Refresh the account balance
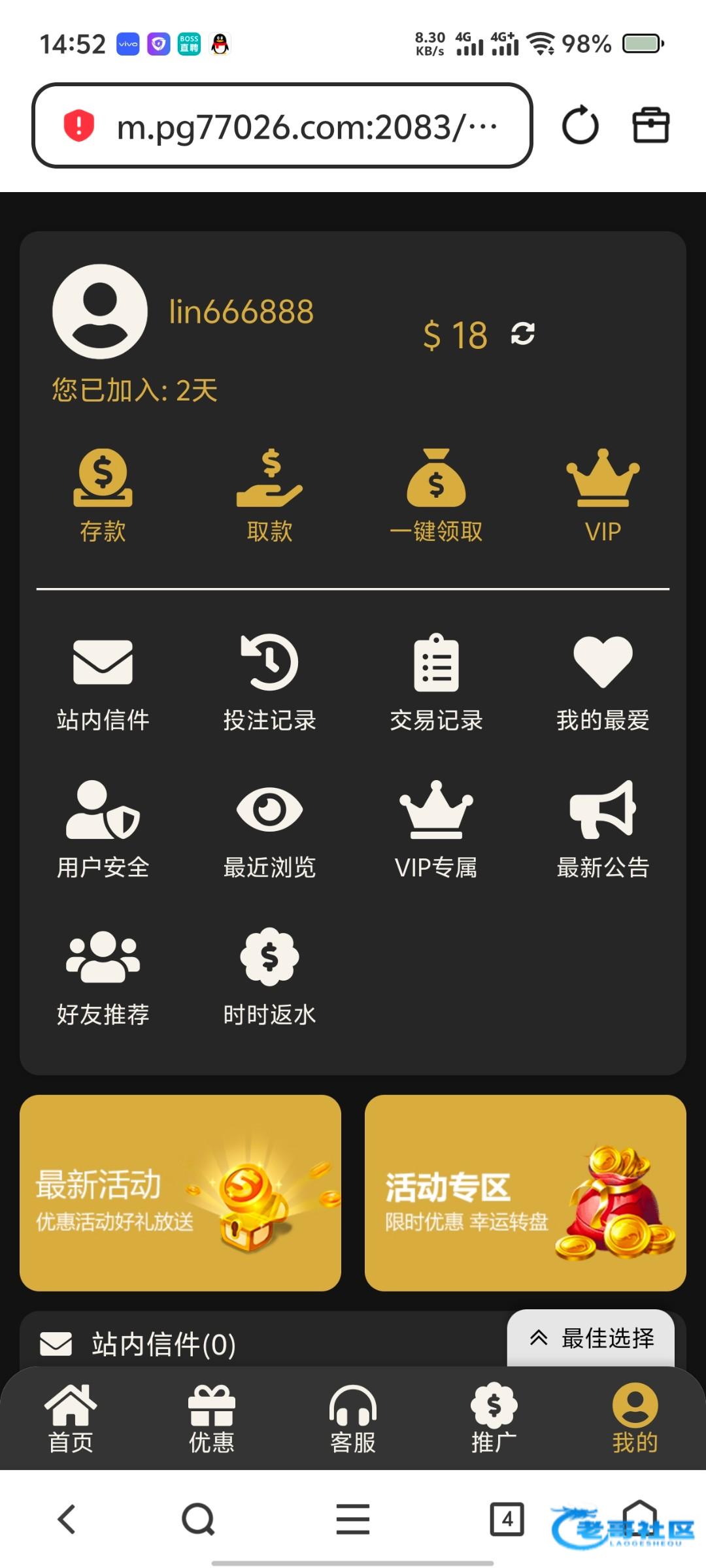The height and width of the screenshot is (1568, 706). (x=522, y=333)
